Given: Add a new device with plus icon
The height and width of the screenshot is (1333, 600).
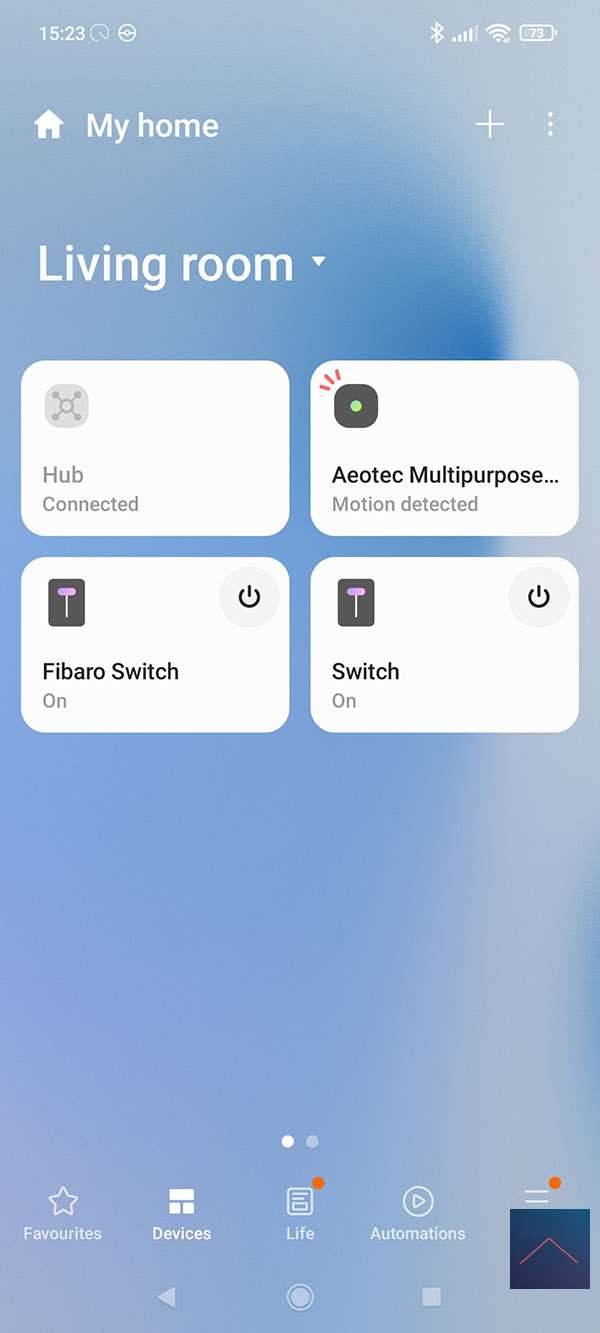Looking at the screenshot, I should 489,125.
